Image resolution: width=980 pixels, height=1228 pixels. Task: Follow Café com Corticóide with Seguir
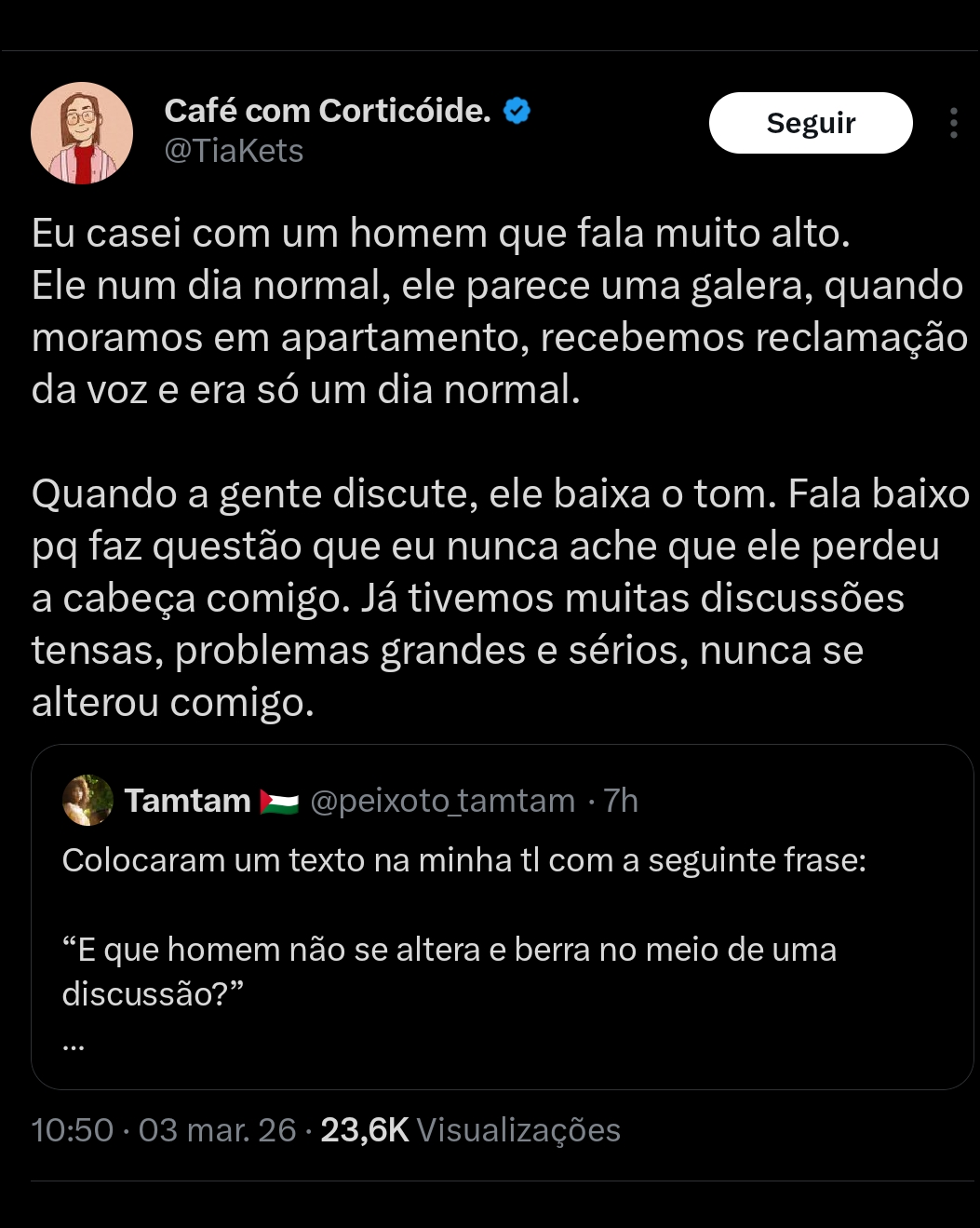tap(811, 123)
